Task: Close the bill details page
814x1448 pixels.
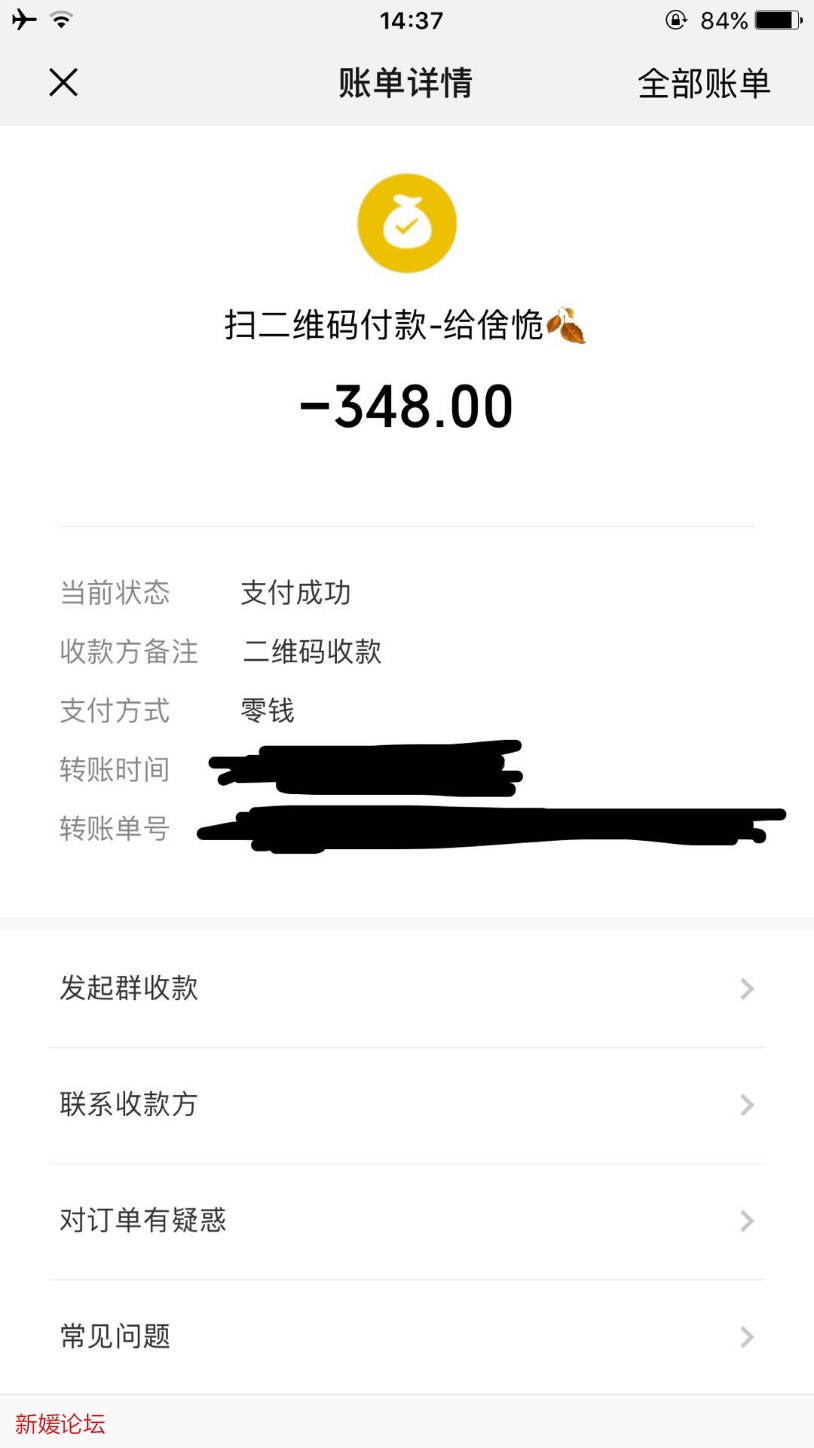Action: click(x=63, y=83)
